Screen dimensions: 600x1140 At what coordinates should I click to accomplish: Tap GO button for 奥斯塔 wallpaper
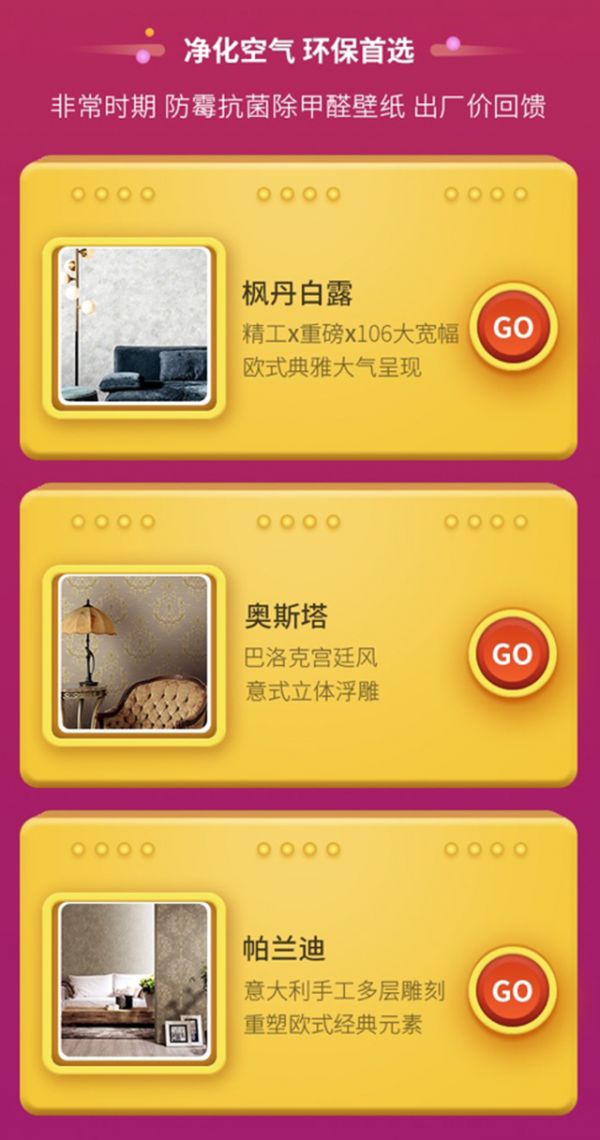pos(512,654)
